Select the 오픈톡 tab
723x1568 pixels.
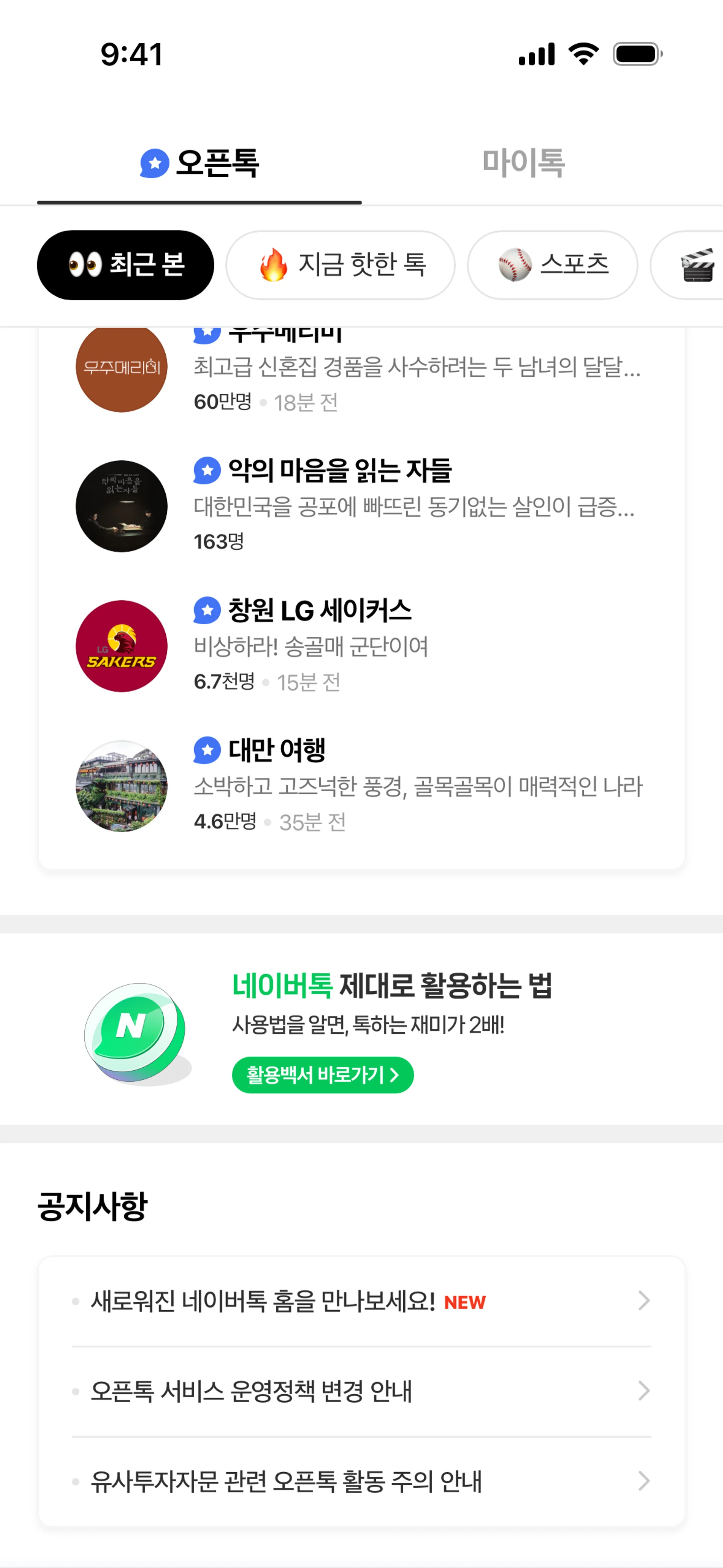coord(200,163)
